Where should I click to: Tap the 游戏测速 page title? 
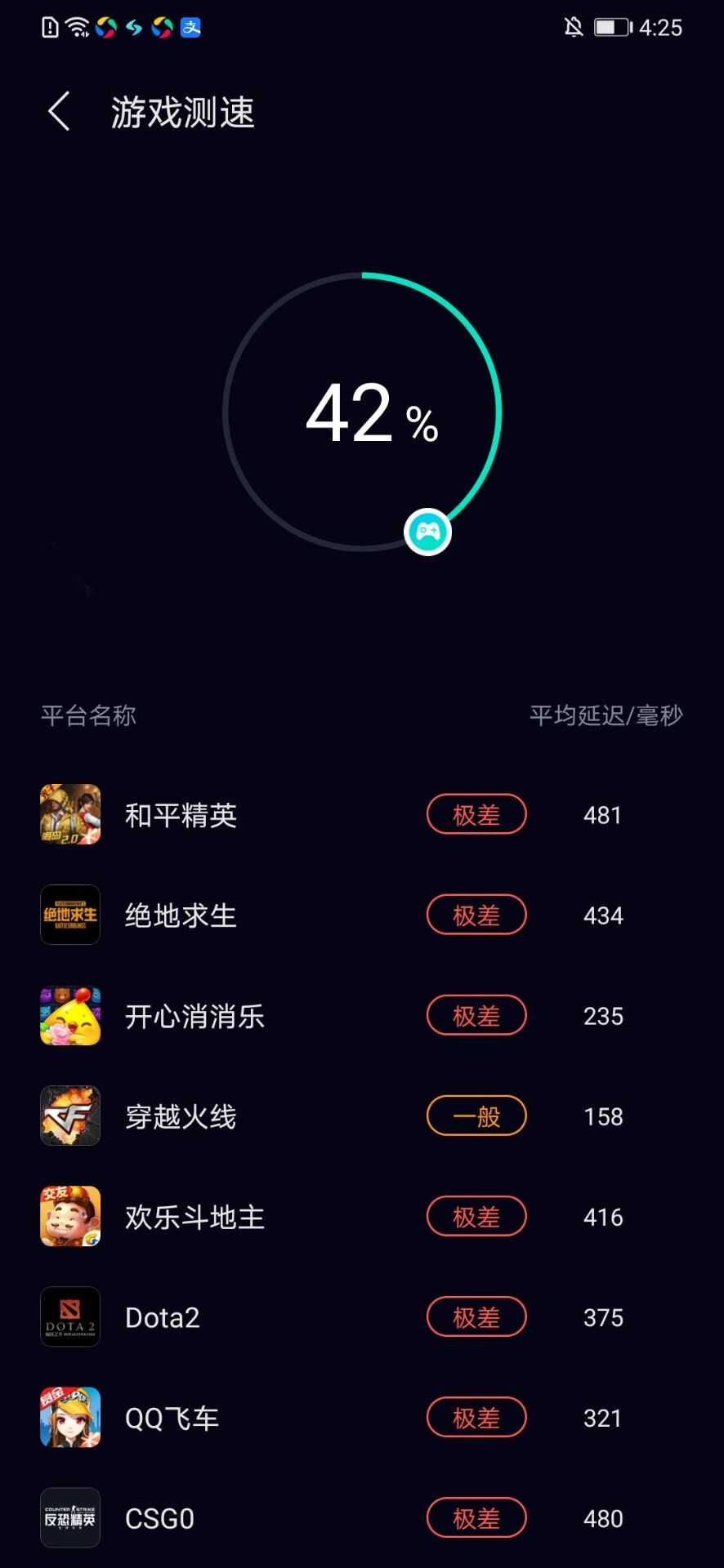point(181,114)
